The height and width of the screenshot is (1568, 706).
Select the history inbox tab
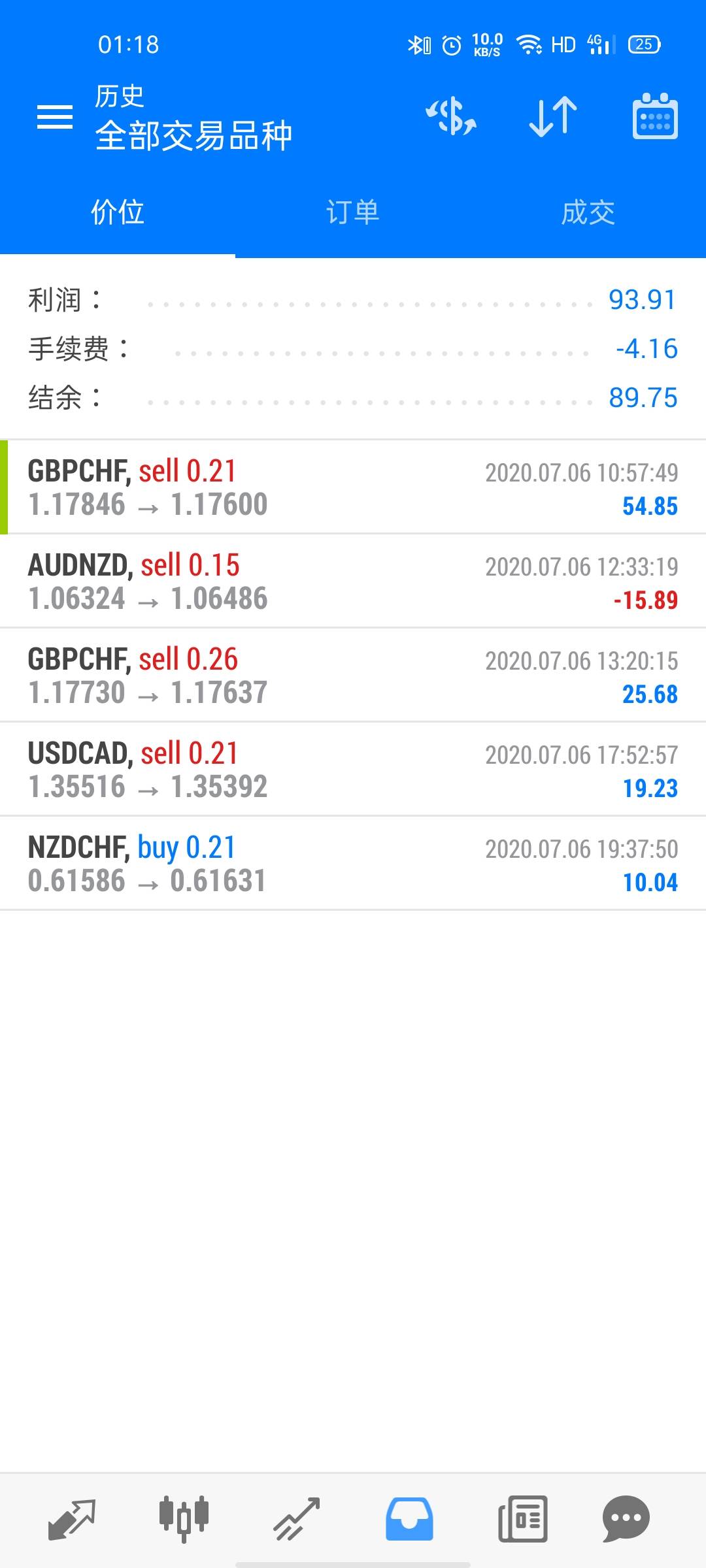click(409, 1519)
